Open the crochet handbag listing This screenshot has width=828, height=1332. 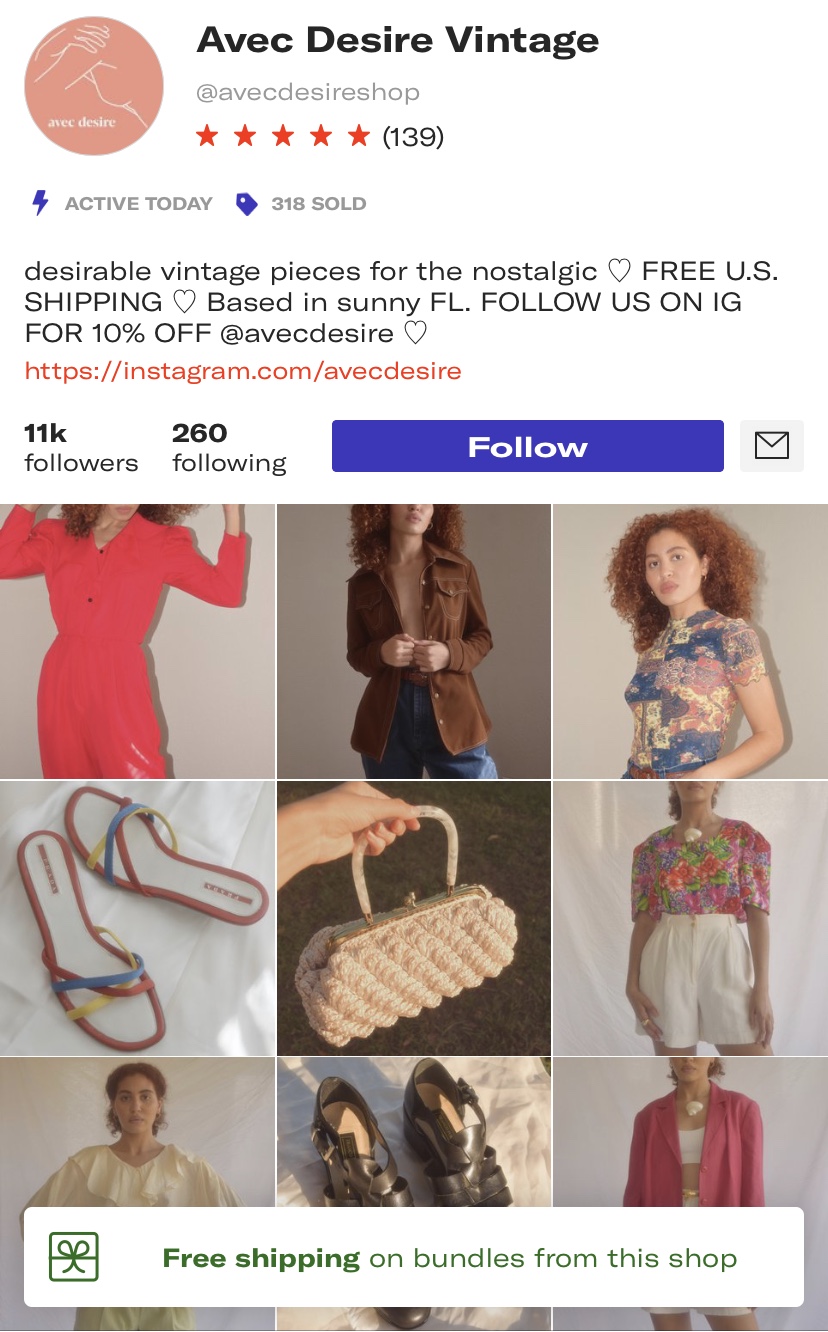pos(413,917)
